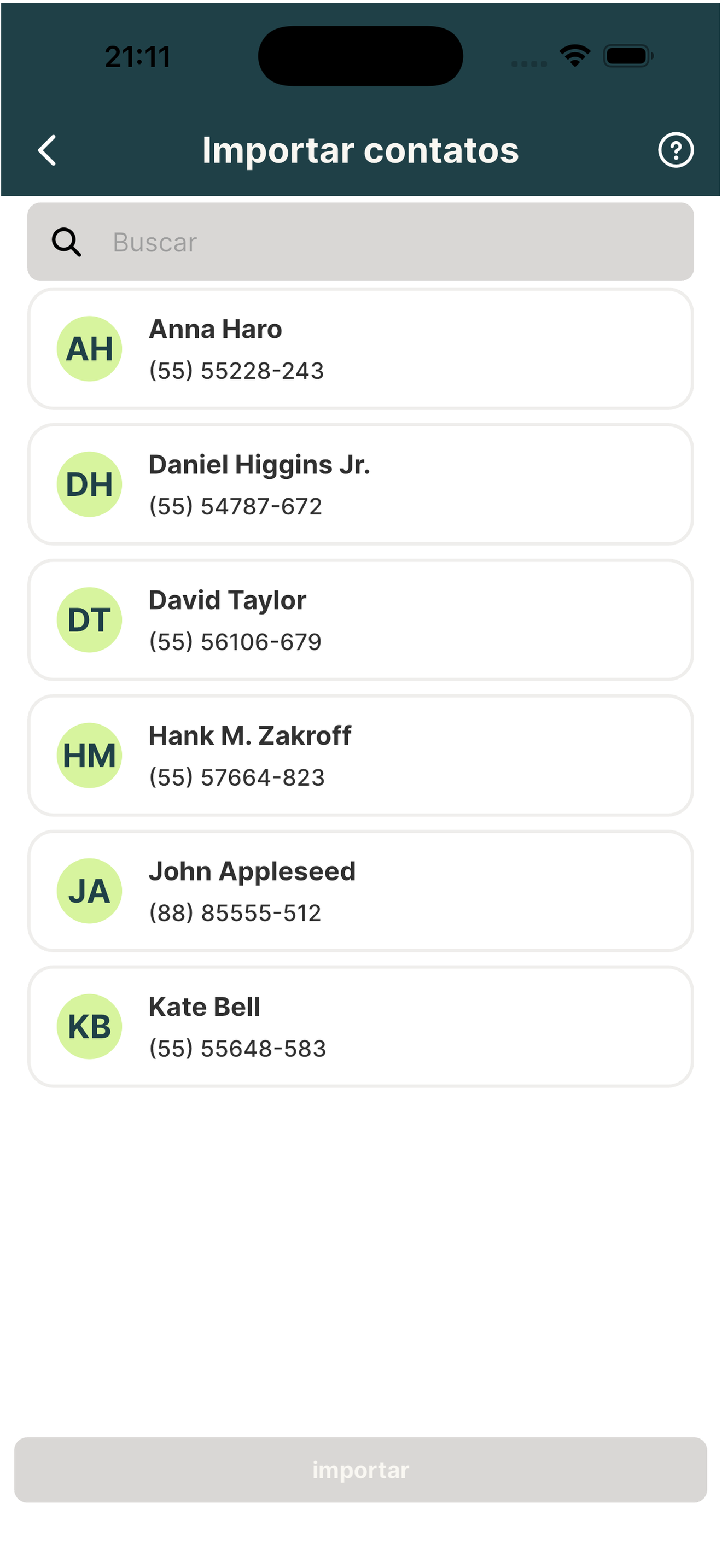Select contact Anna Haro
722x1568 pixels.
[360, 349]
